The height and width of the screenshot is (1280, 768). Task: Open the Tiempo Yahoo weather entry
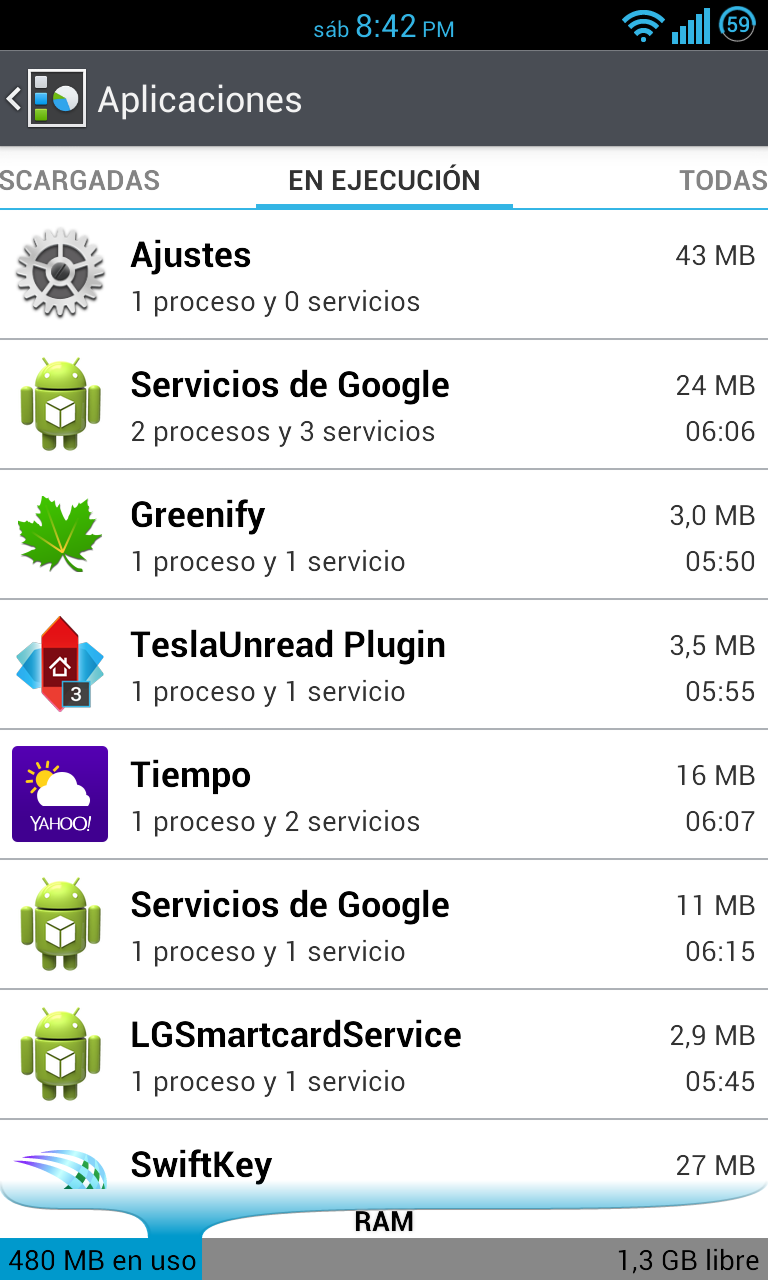pyautogui.click(x=384, y=795)
